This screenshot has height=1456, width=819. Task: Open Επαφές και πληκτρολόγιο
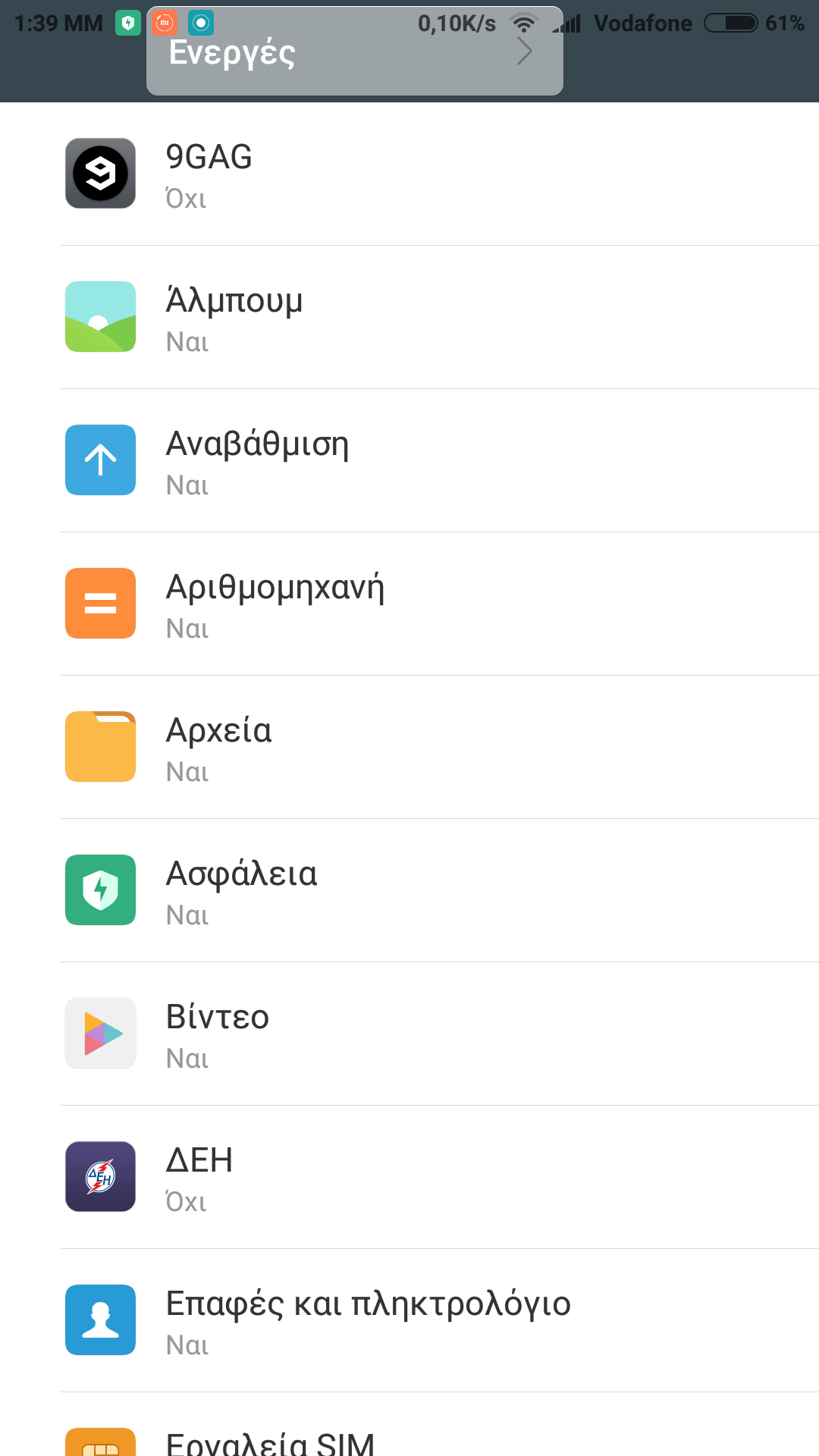coord(409,1320)
